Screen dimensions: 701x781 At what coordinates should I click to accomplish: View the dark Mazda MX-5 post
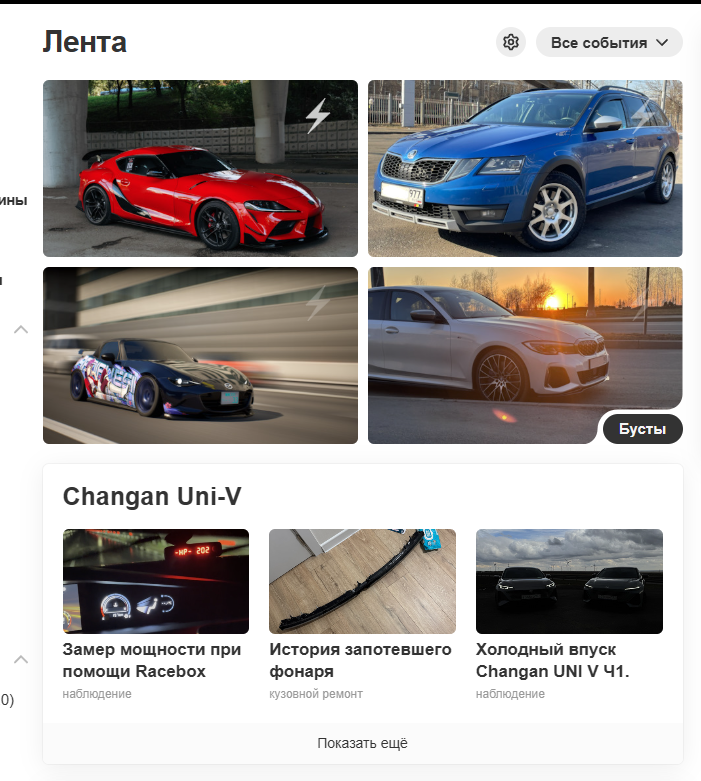point(200,355)
